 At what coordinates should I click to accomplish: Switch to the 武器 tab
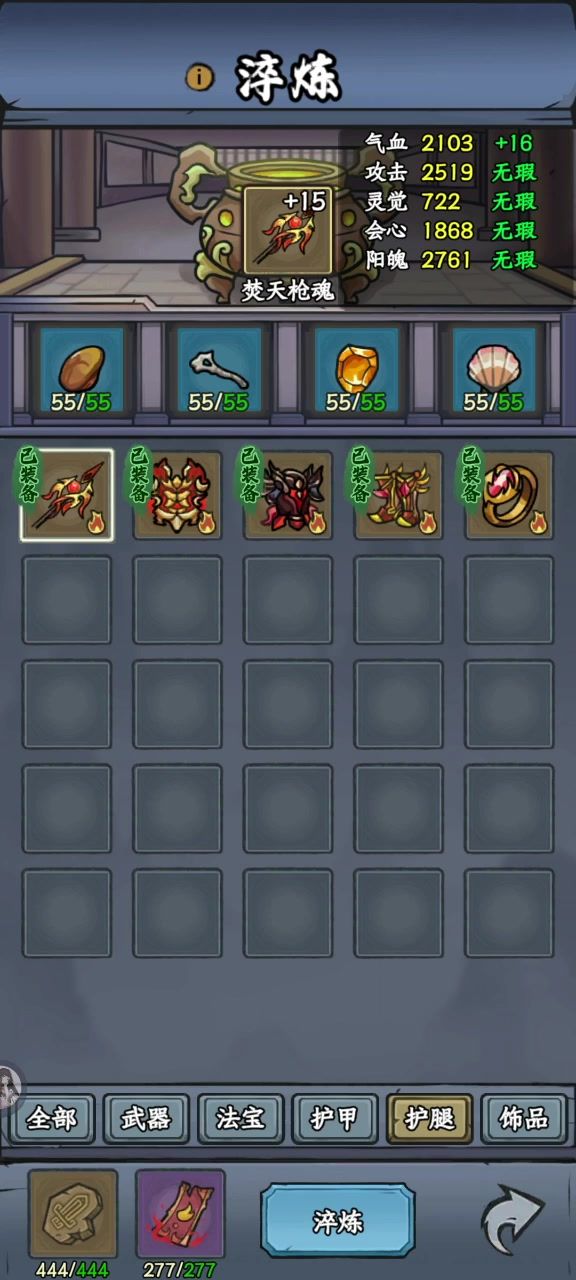[146, 1118]
